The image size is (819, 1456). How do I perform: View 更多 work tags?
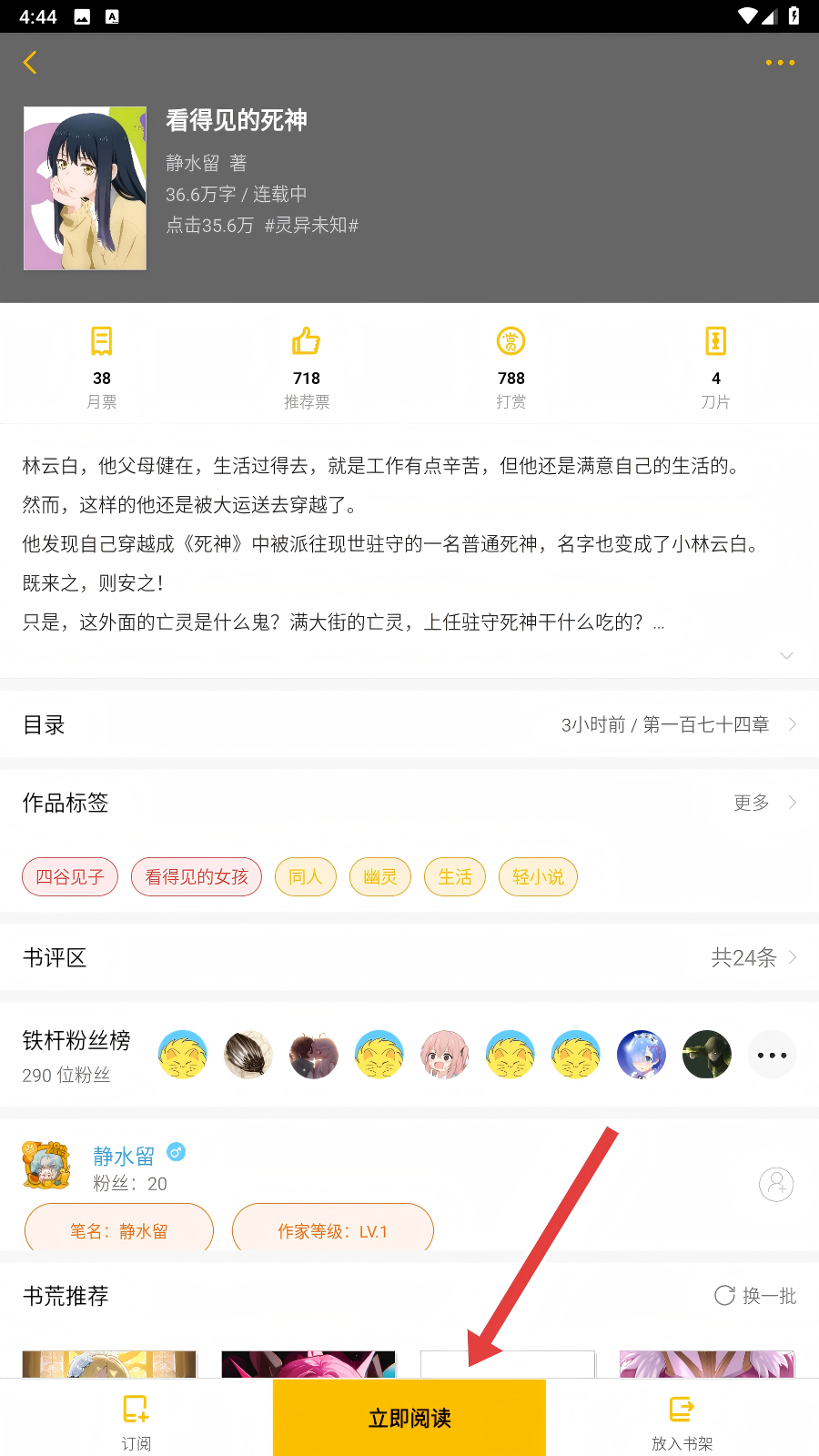[x=764, y=803]
